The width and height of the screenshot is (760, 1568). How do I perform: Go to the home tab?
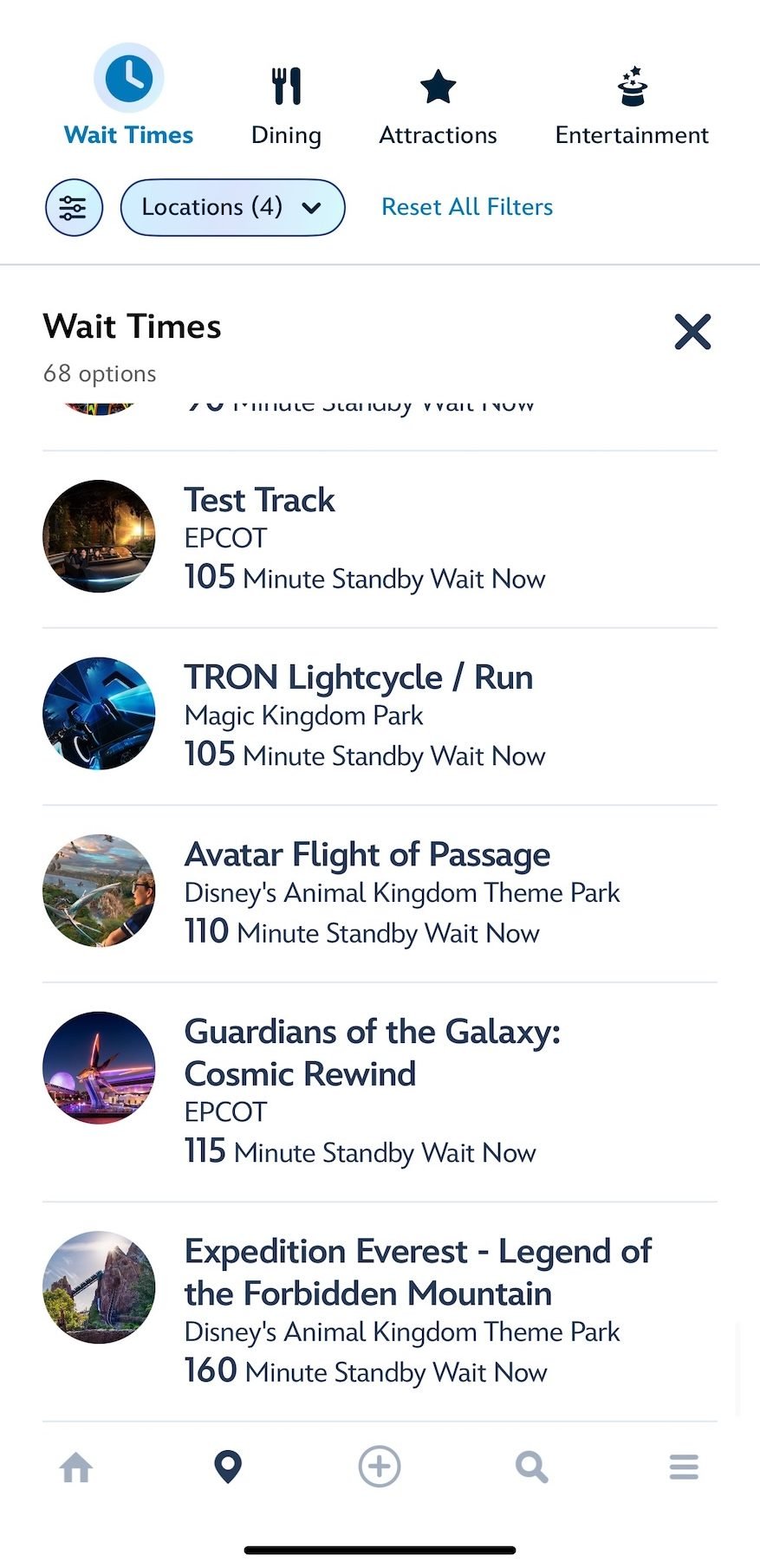(76, 1468)
